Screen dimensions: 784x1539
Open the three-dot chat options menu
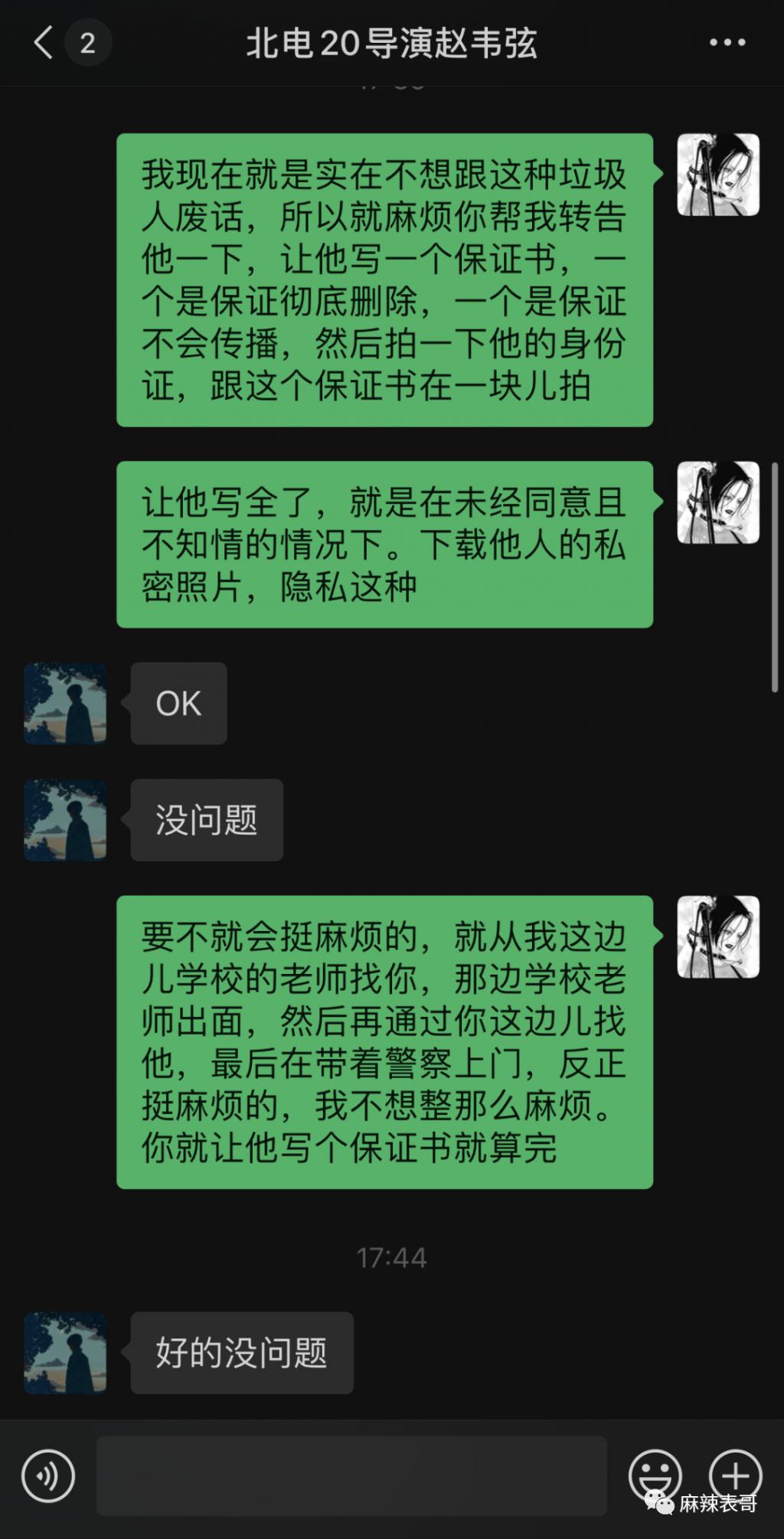[x=727, y=43]
